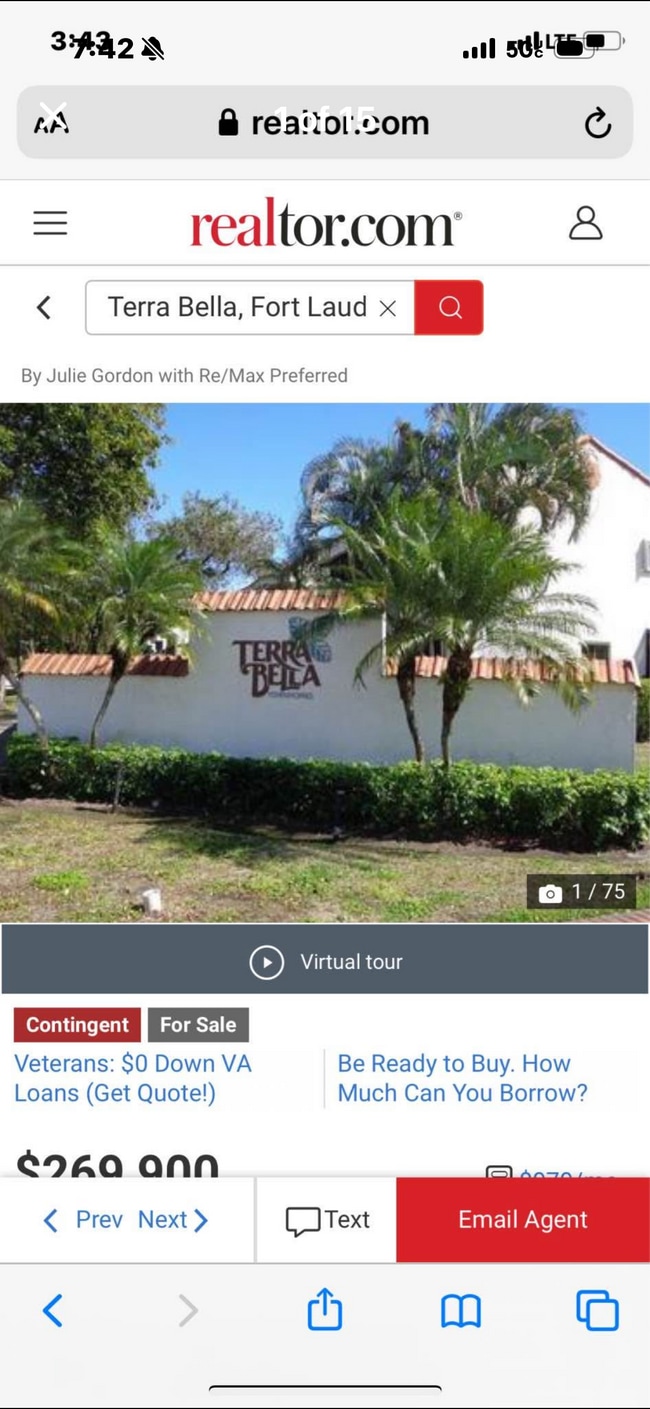Tap the Text agent button
Viewport: 650px width, 1409px height.
pyautogui.click(x=328, y=1220)
